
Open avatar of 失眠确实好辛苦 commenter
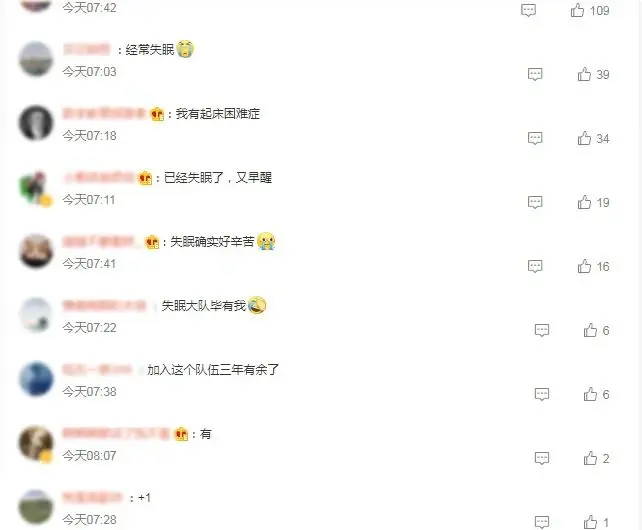[x=36, y=251]
